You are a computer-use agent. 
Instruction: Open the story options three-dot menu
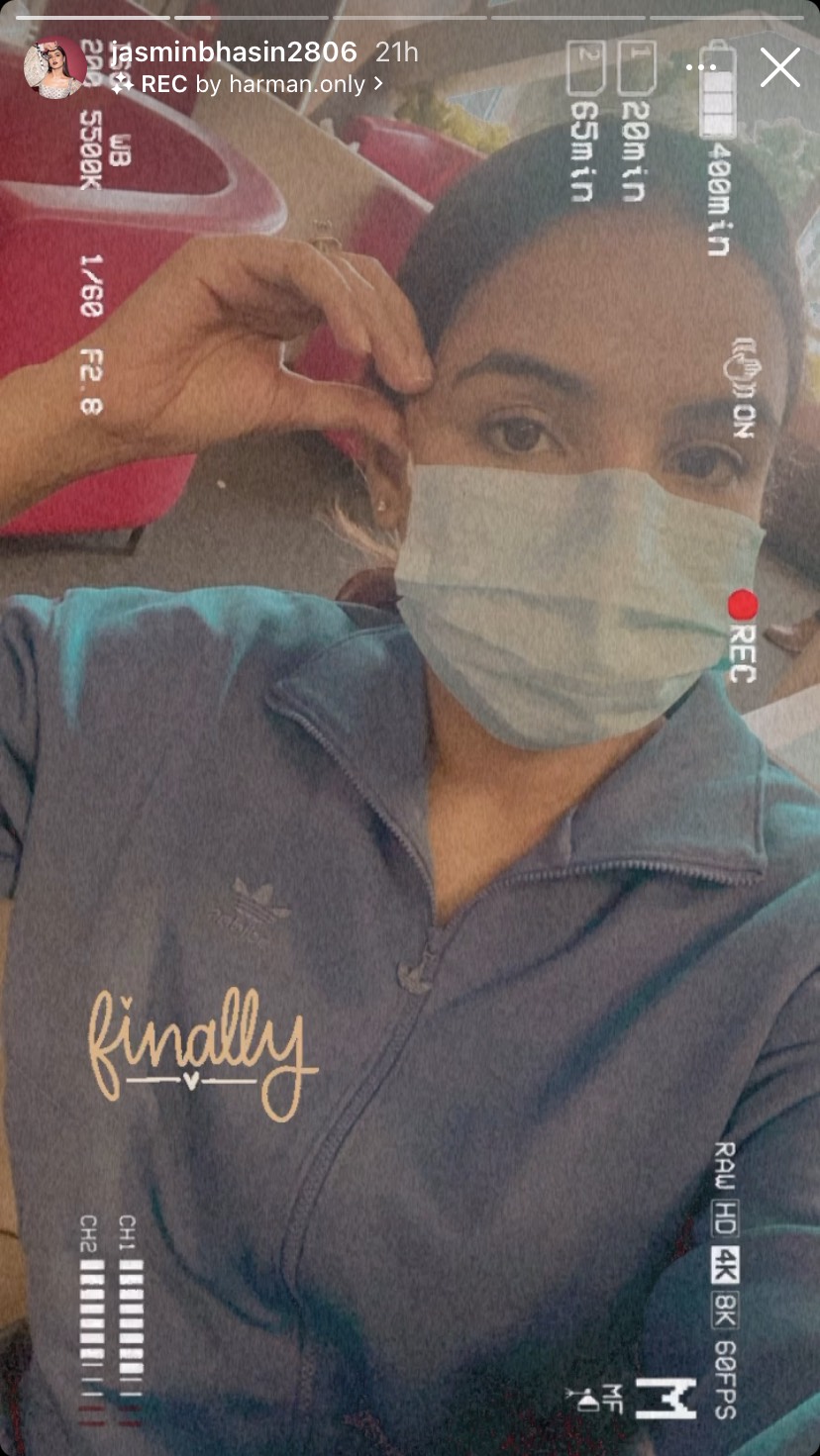[700, 68]
